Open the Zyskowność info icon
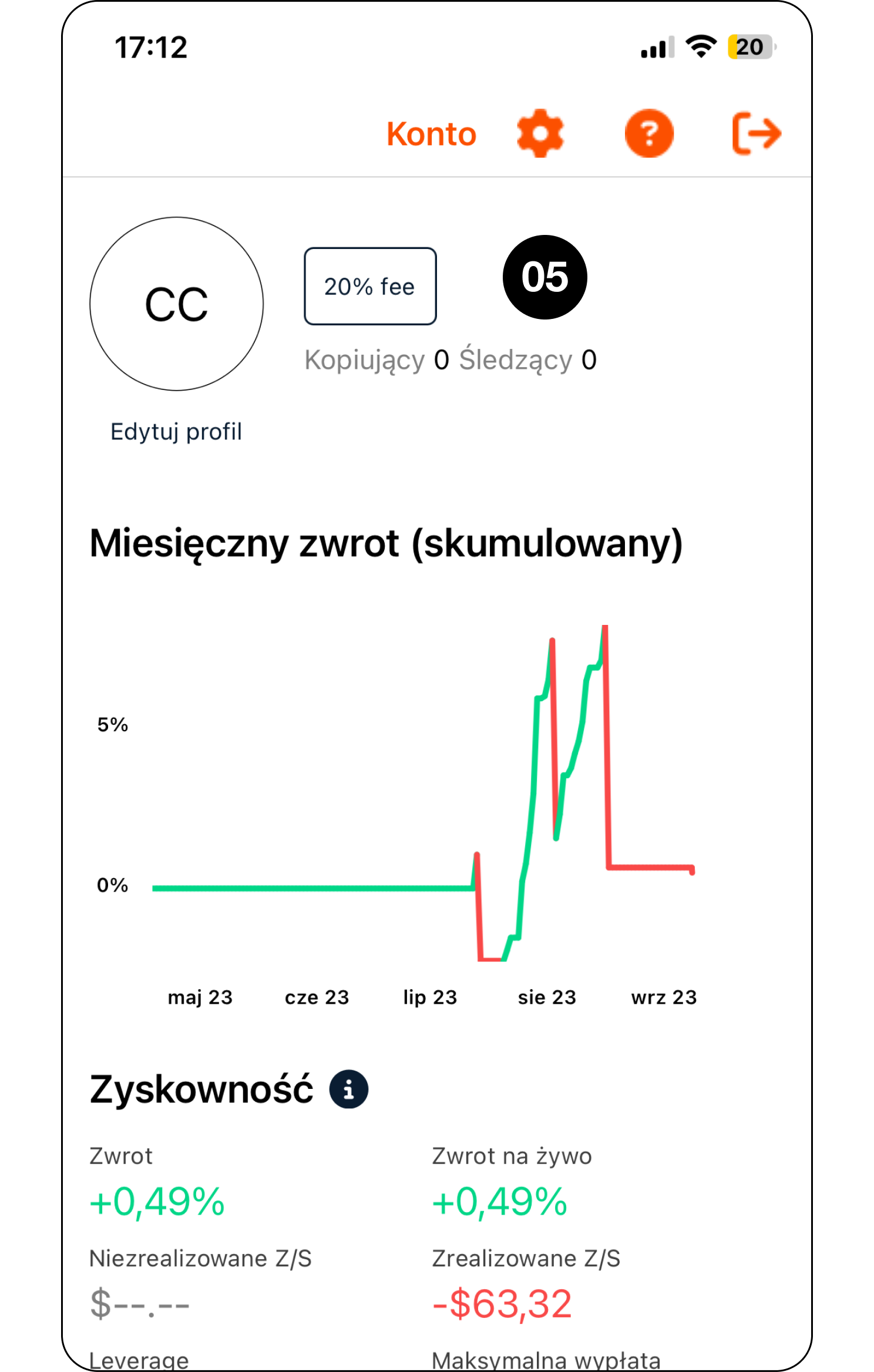The width and height of the screenshot is (874, 1372). click(x=348, y=1089)
